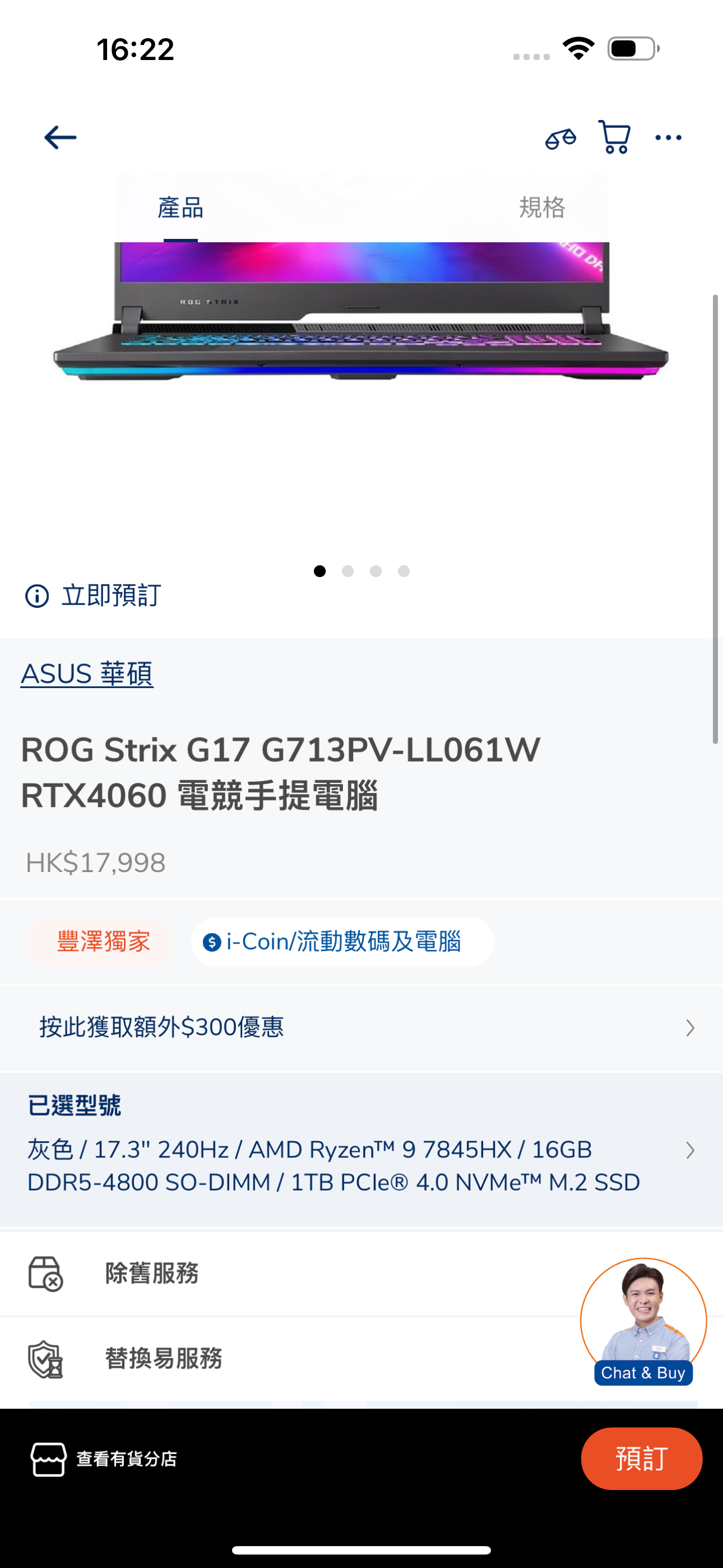Select the 產品 tab
The image size is (723, 1568).
pos(180,208)
